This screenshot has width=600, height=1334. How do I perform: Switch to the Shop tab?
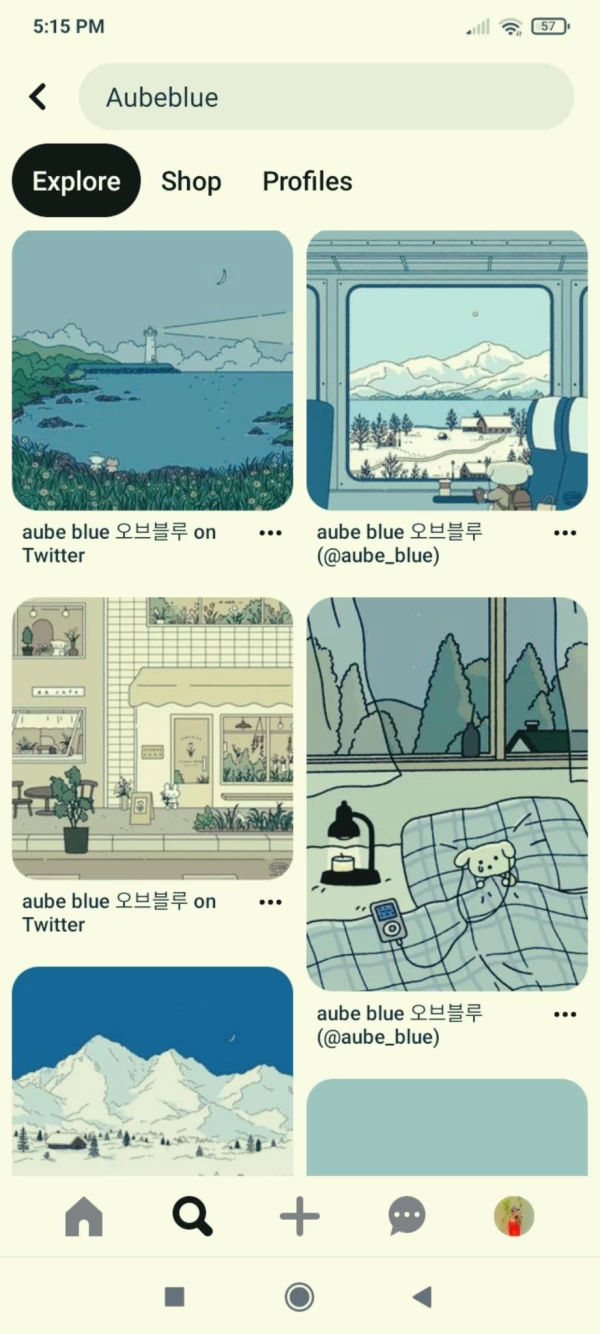191,181
